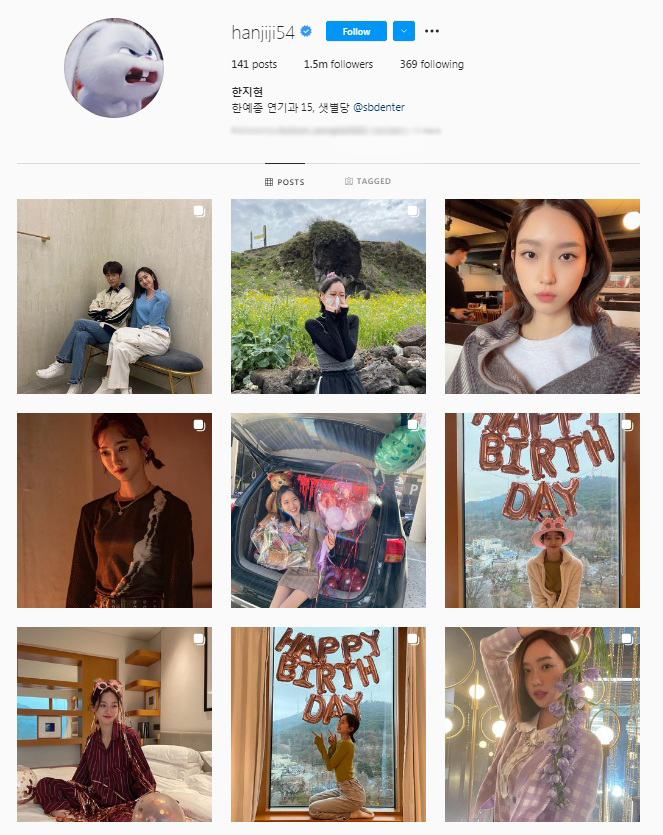Follow the hanjiji54 account
Screen dimensions: 663x835
click(356, 31)
